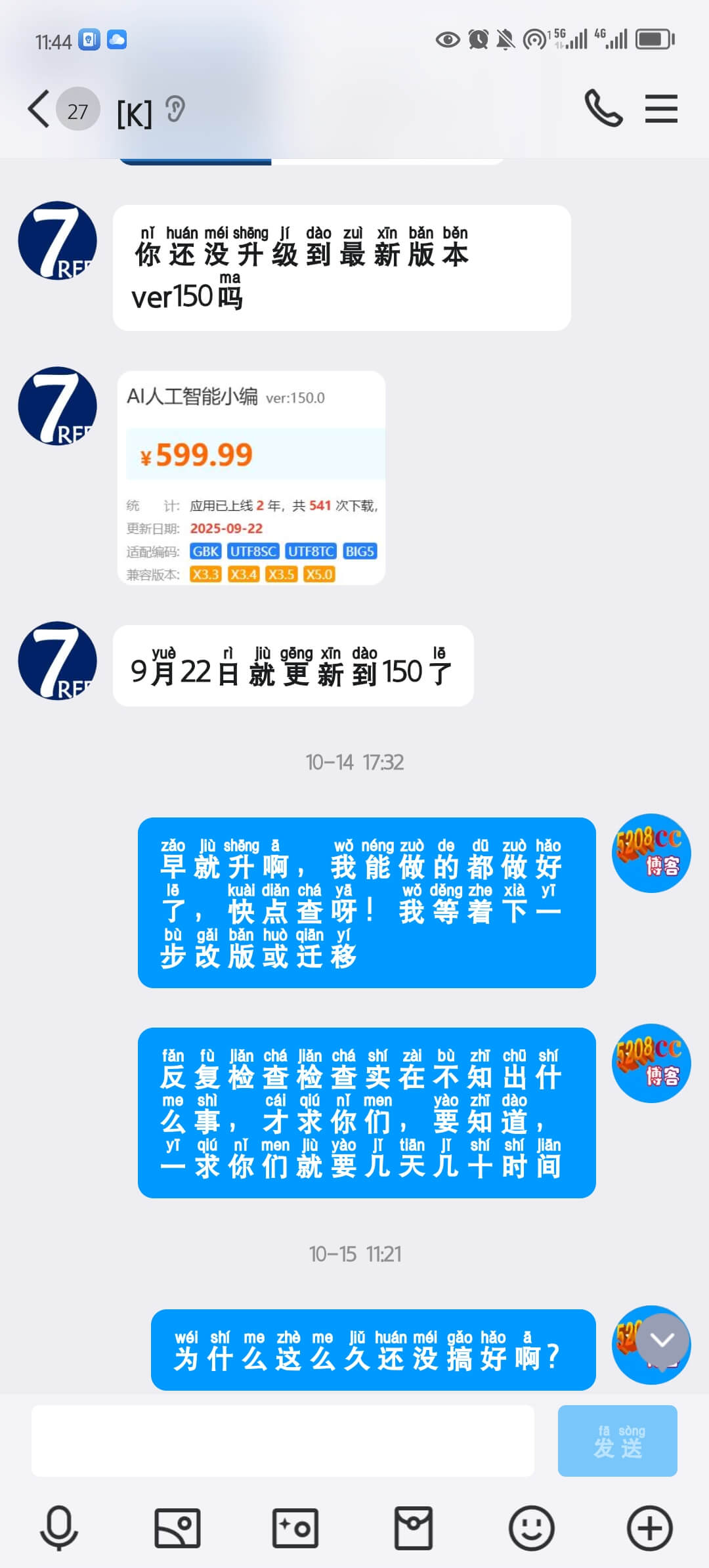Tap the 发送 send button
The width and height of the screenshot is (709, 1568).
point(617,1441)
